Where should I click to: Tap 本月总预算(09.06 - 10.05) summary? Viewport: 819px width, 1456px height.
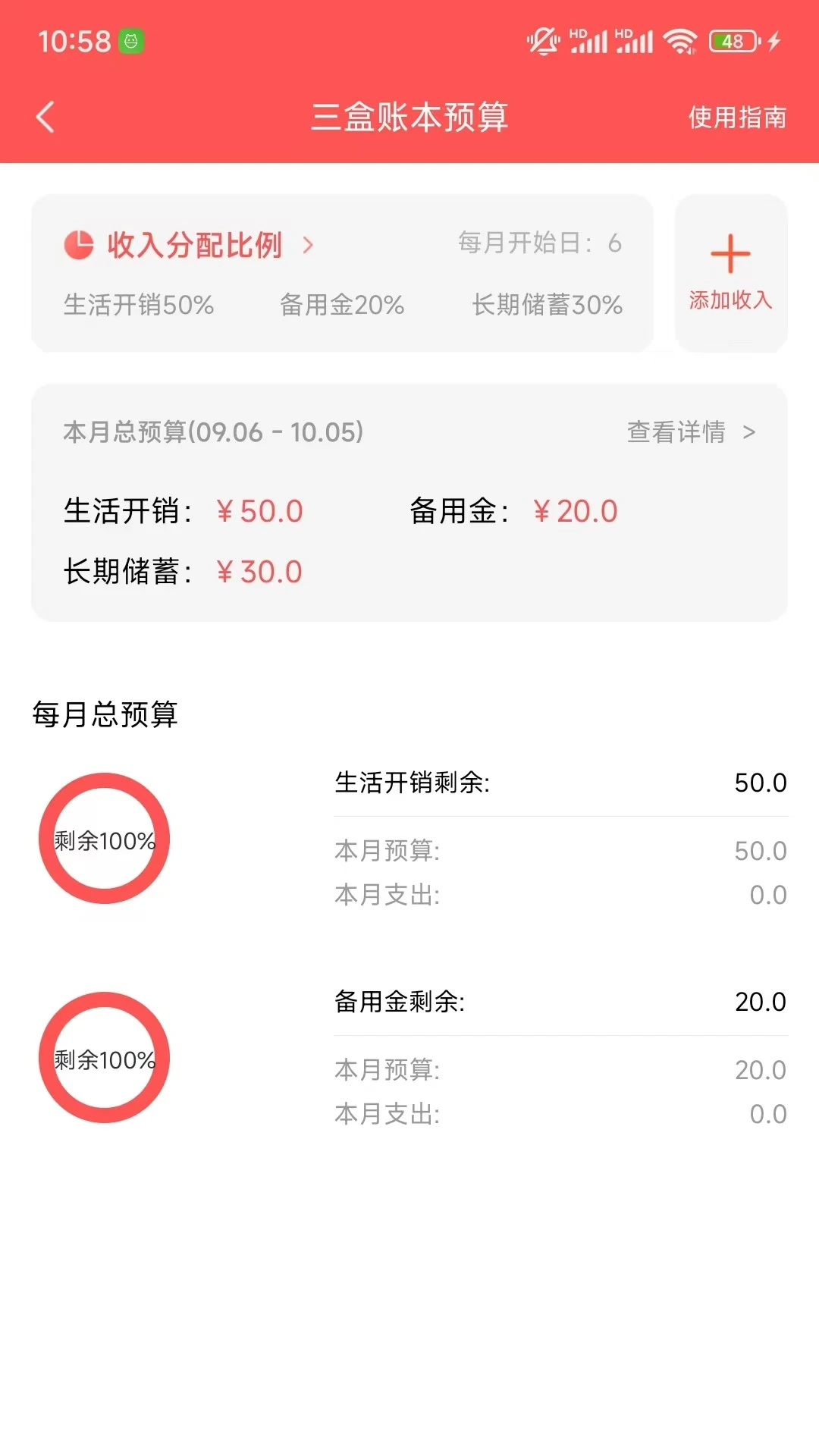212,432
